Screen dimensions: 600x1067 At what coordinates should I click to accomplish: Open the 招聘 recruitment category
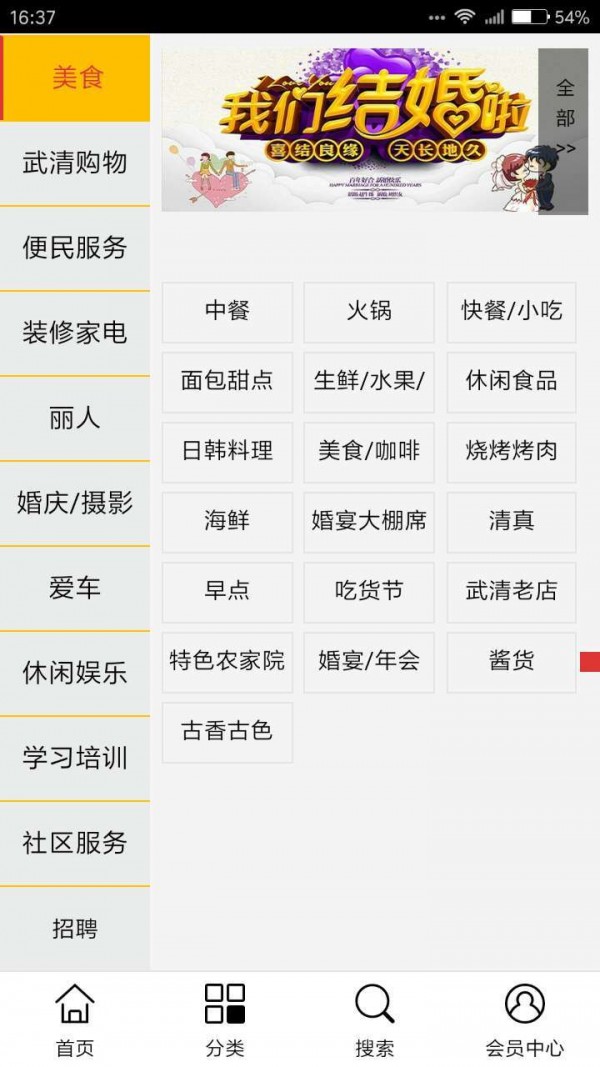coord(75,930)
